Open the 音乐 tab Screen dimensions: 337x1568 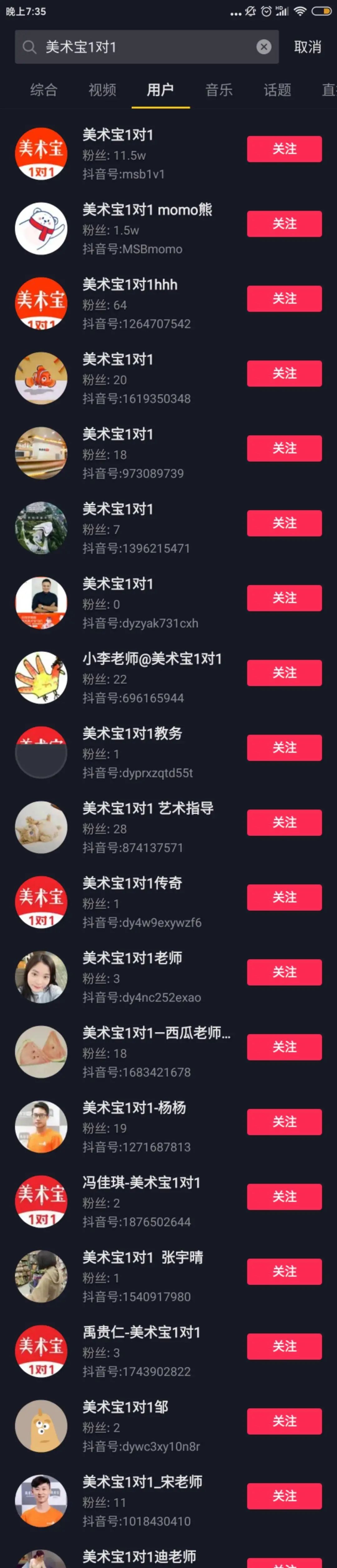click(x=219, y=90)
